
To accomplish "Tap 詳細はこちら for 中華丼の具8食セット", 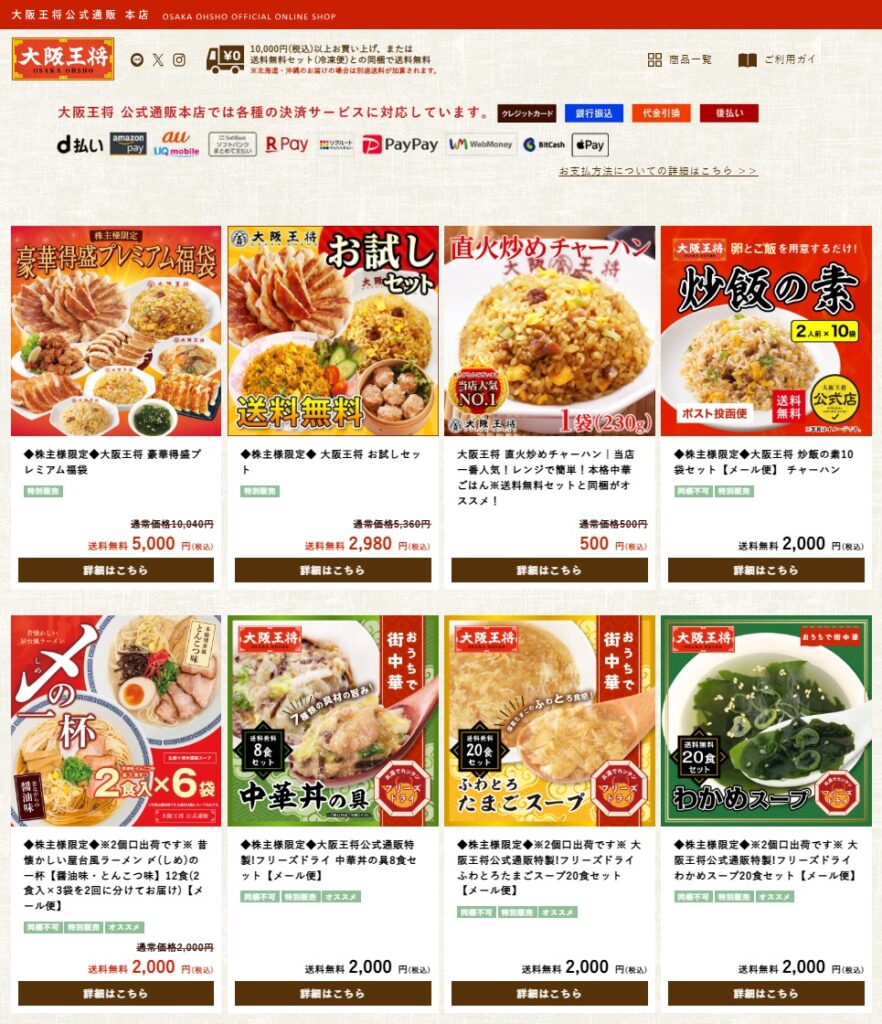I will coord(332,993).
